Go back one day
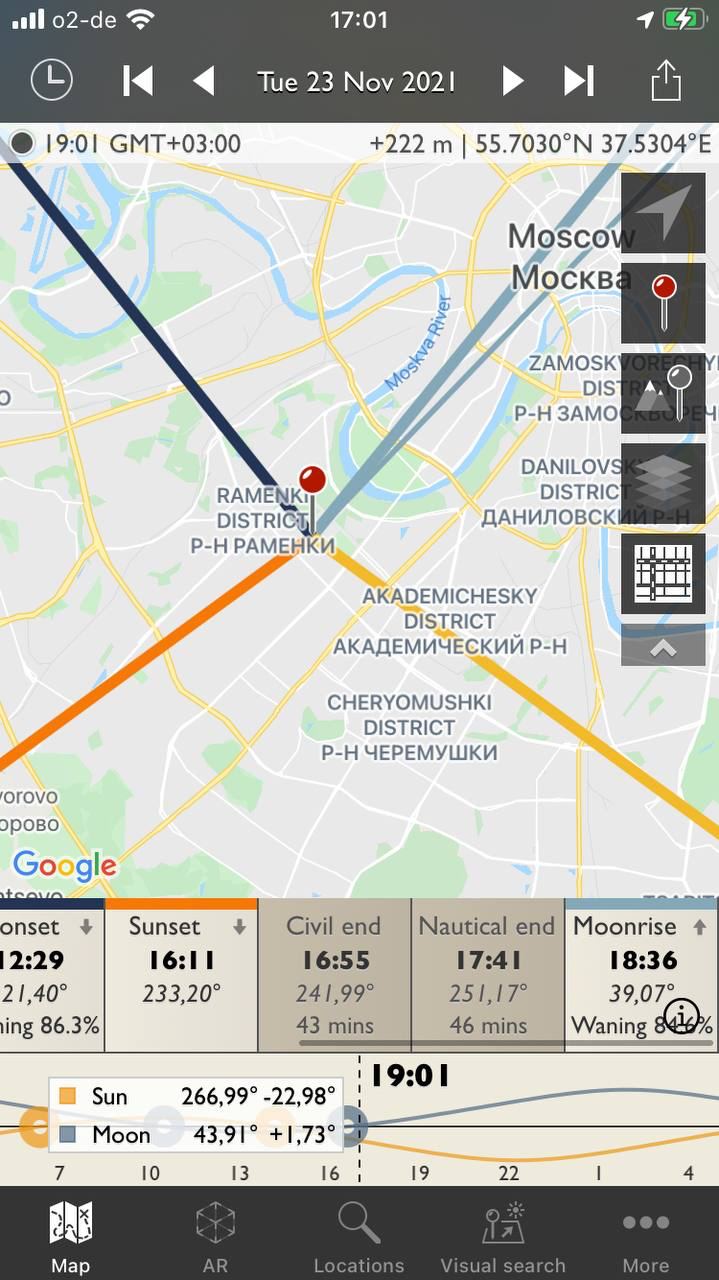 click(205, 81)
